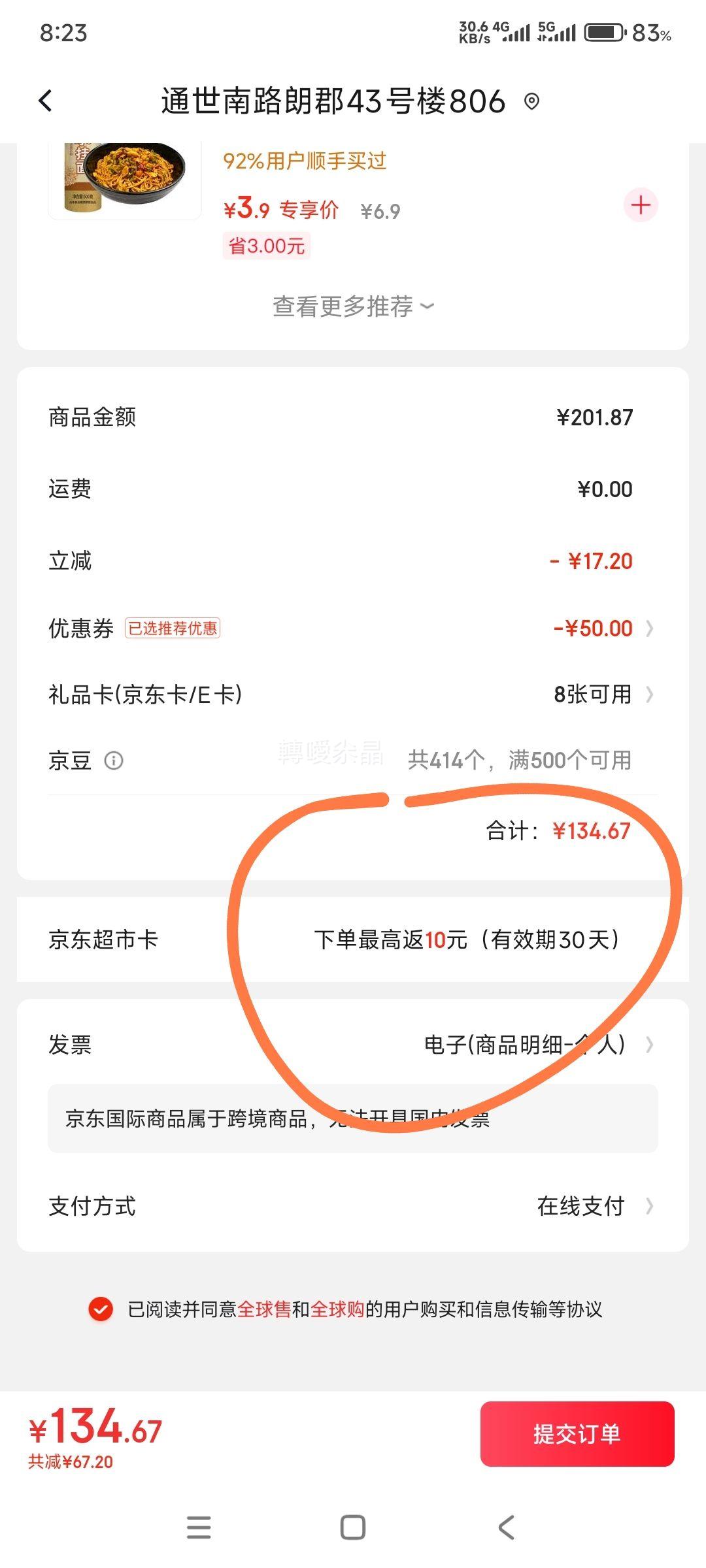
Task: Tap the product thumbnail of the noodles
Action: (x=124, y=178)
